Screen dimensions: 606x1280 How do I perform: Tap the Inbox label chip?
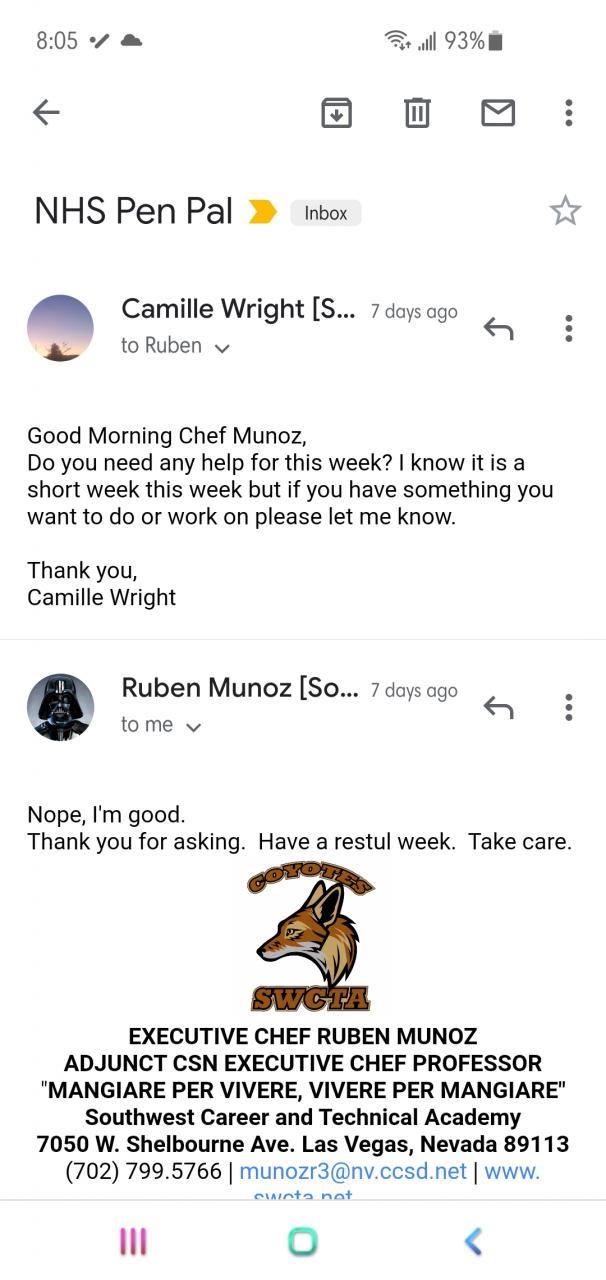click(326, 213)
